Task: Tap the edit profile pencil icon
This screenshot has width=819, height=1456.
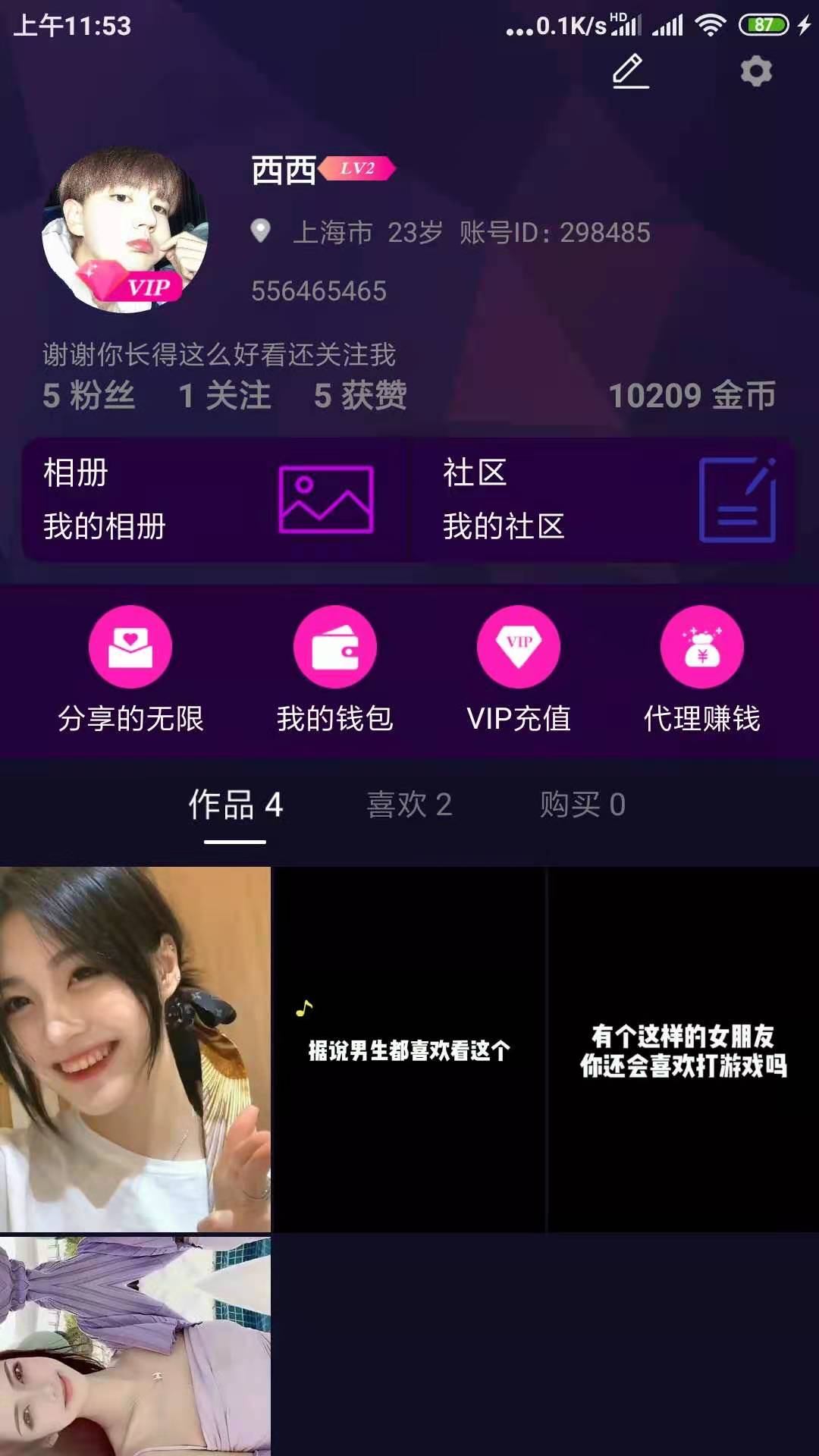Action: coord(630,71)
